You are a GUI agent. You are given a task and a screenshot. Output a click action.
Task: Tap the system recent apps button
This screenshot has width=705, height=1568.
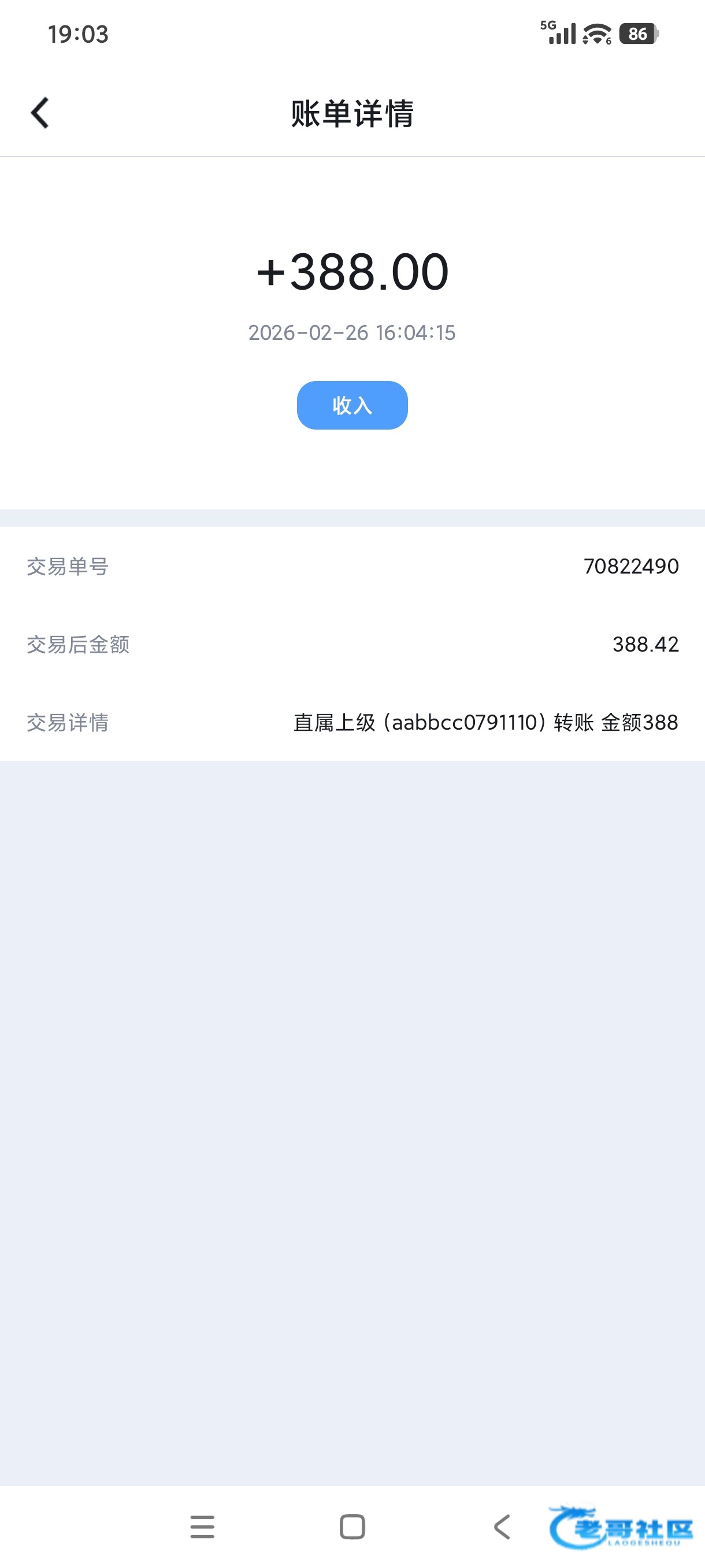click(202, 1526)
